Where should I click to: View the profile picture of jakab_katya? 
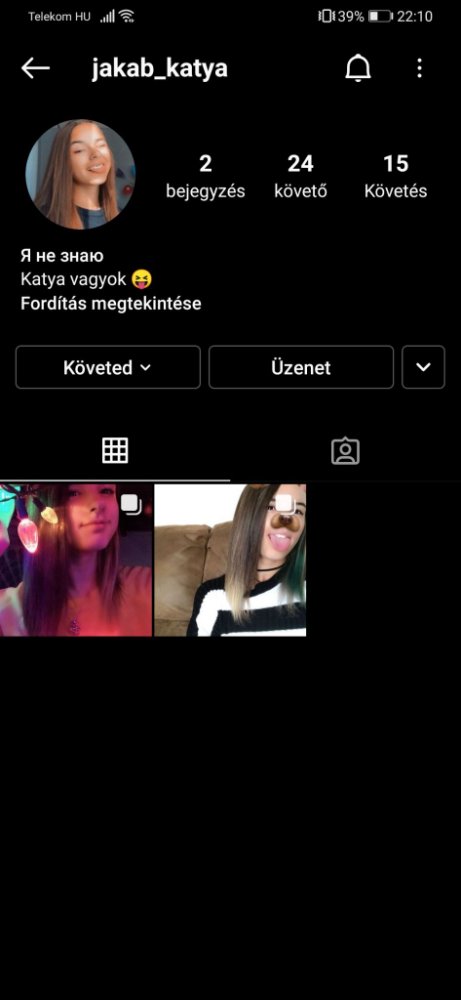pyautogui.click(x=80, y=174)
